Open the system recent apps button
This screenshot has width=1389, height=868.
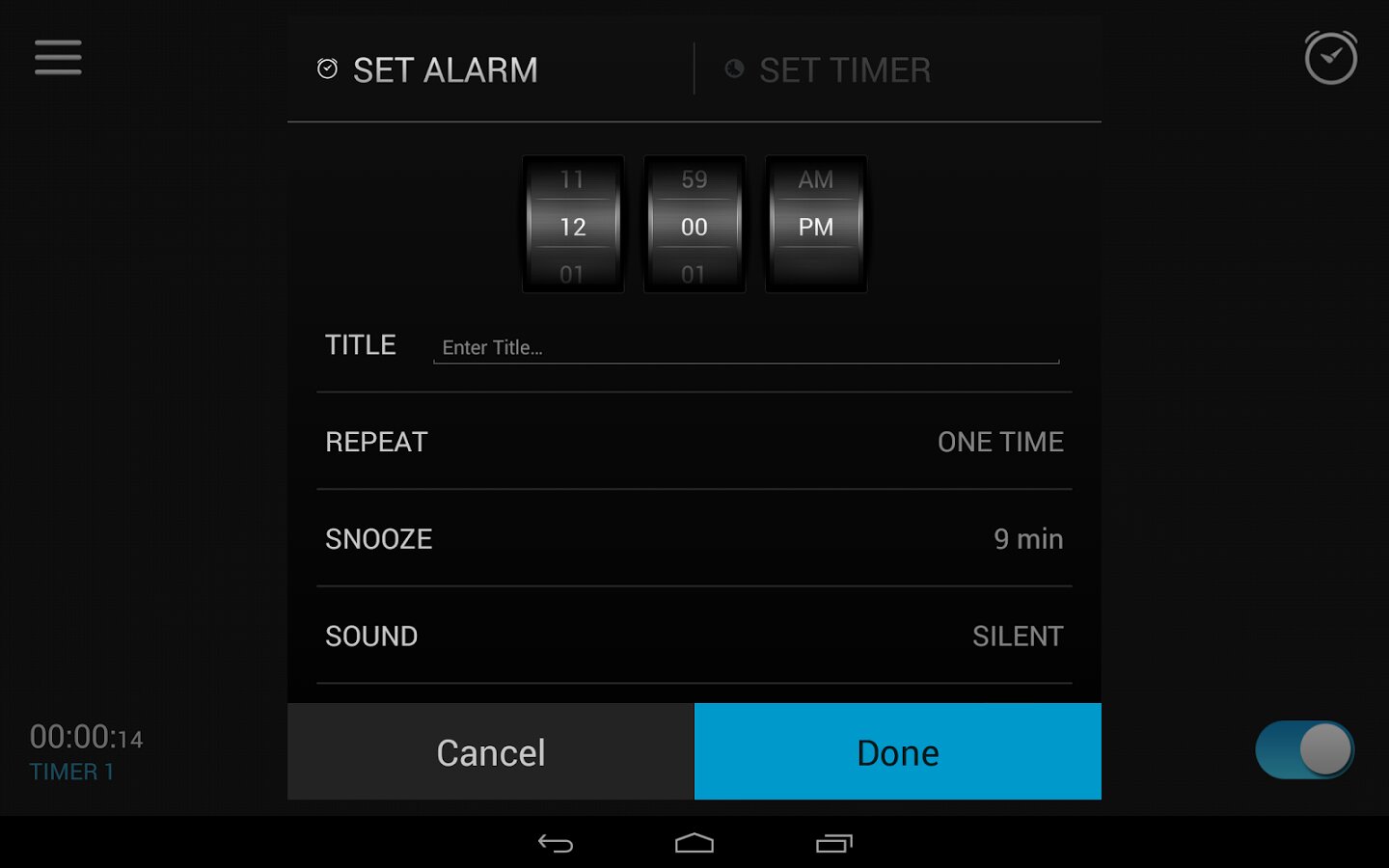pyautogui.click(x=833, y=844)
